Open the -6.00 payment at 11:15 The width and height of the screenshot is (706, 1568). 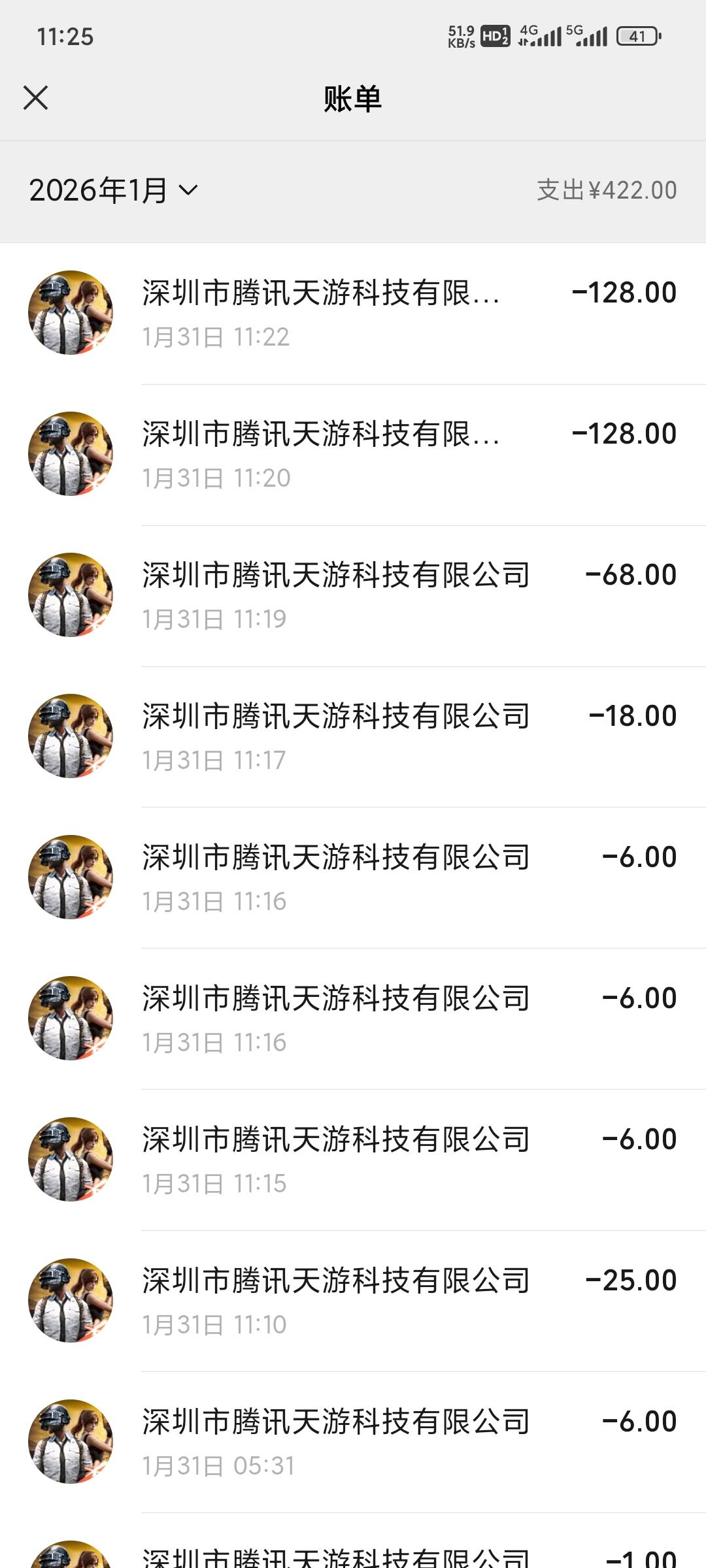tap(353, 1160)
